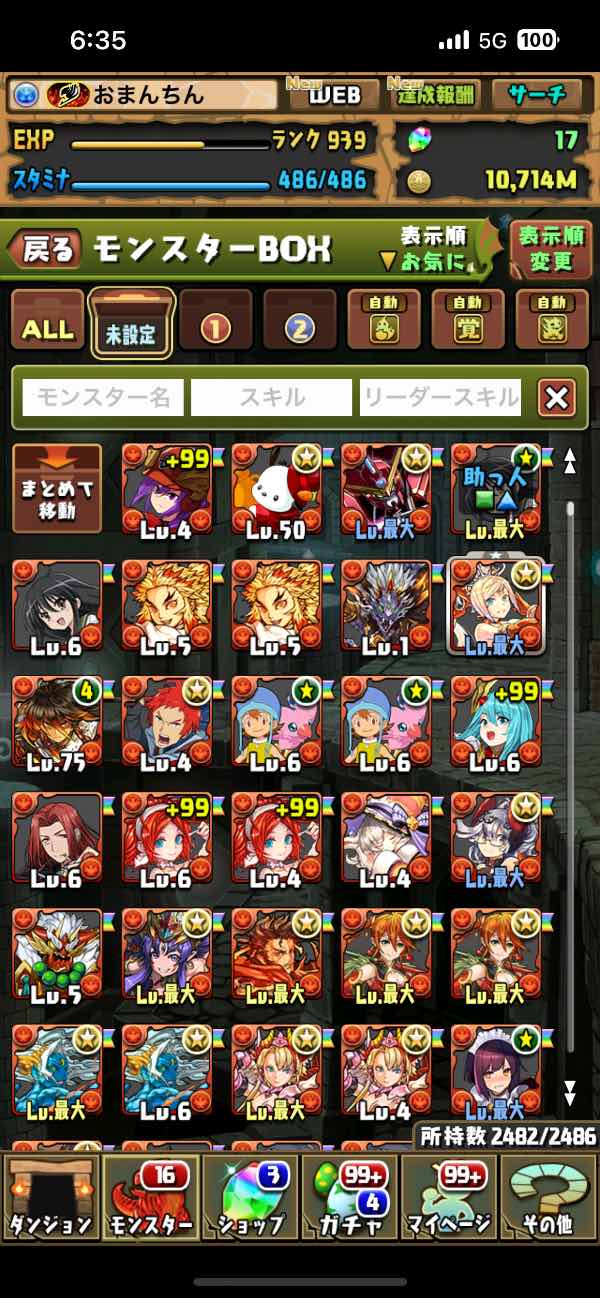Screen dimensions: 600x1298
Task: Clear the search filters with the X button
Action: point(557,398)
